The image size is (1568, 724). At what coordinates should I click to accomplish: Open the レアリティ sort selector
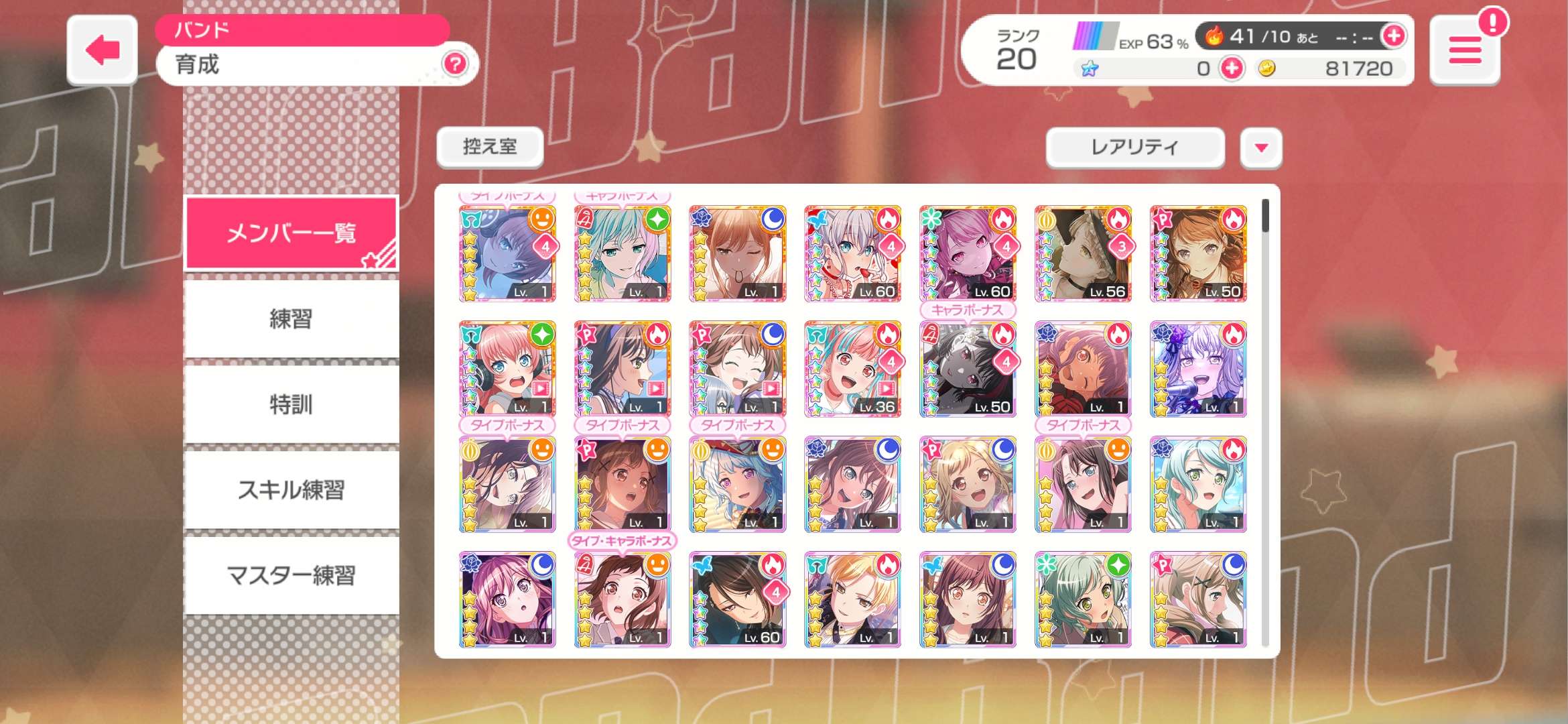pyautogui.click(x=1134, y=147)
